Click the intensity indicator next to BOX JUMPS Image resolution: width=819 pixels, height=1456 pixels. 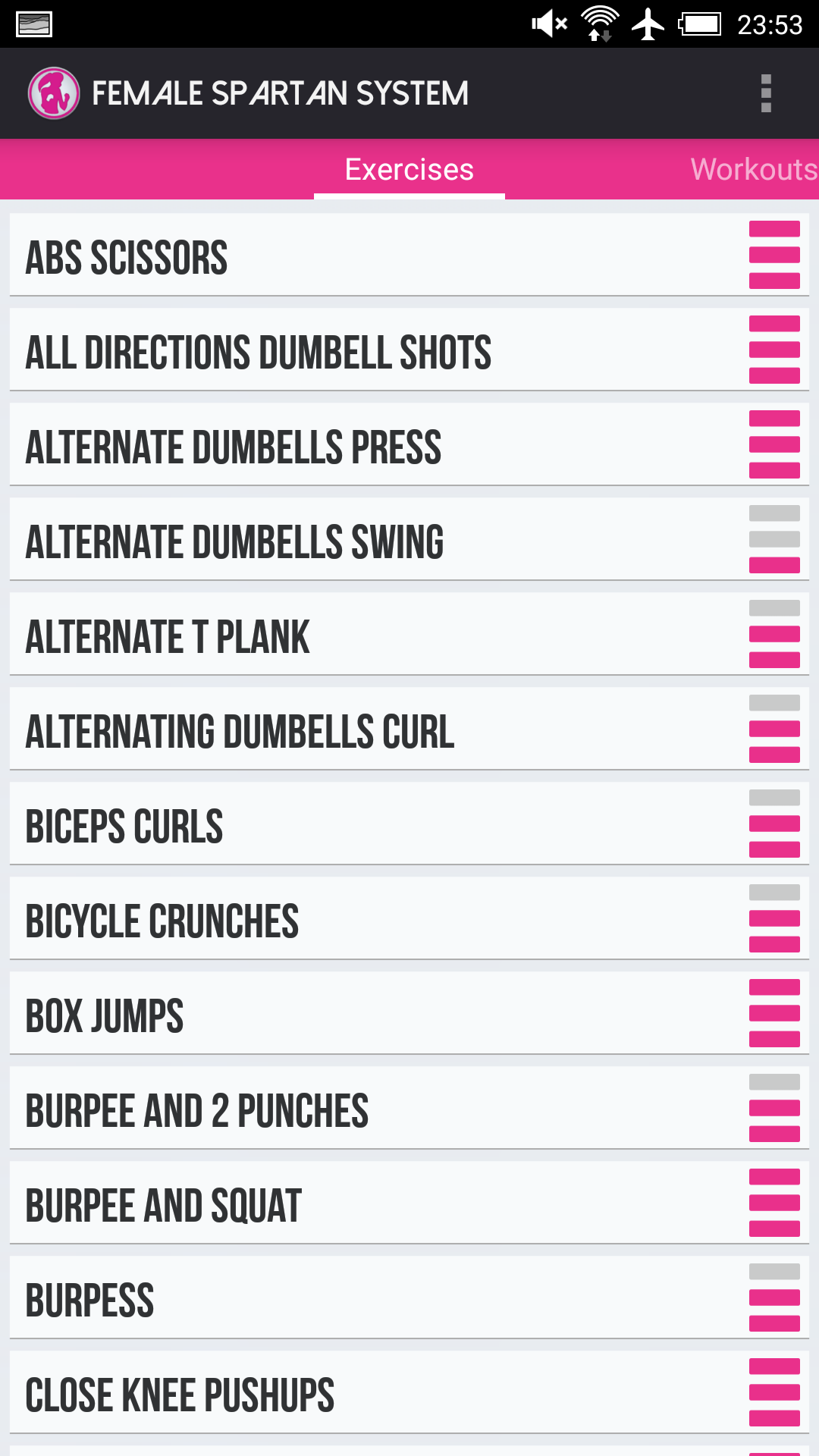(x=774, y=1013)
